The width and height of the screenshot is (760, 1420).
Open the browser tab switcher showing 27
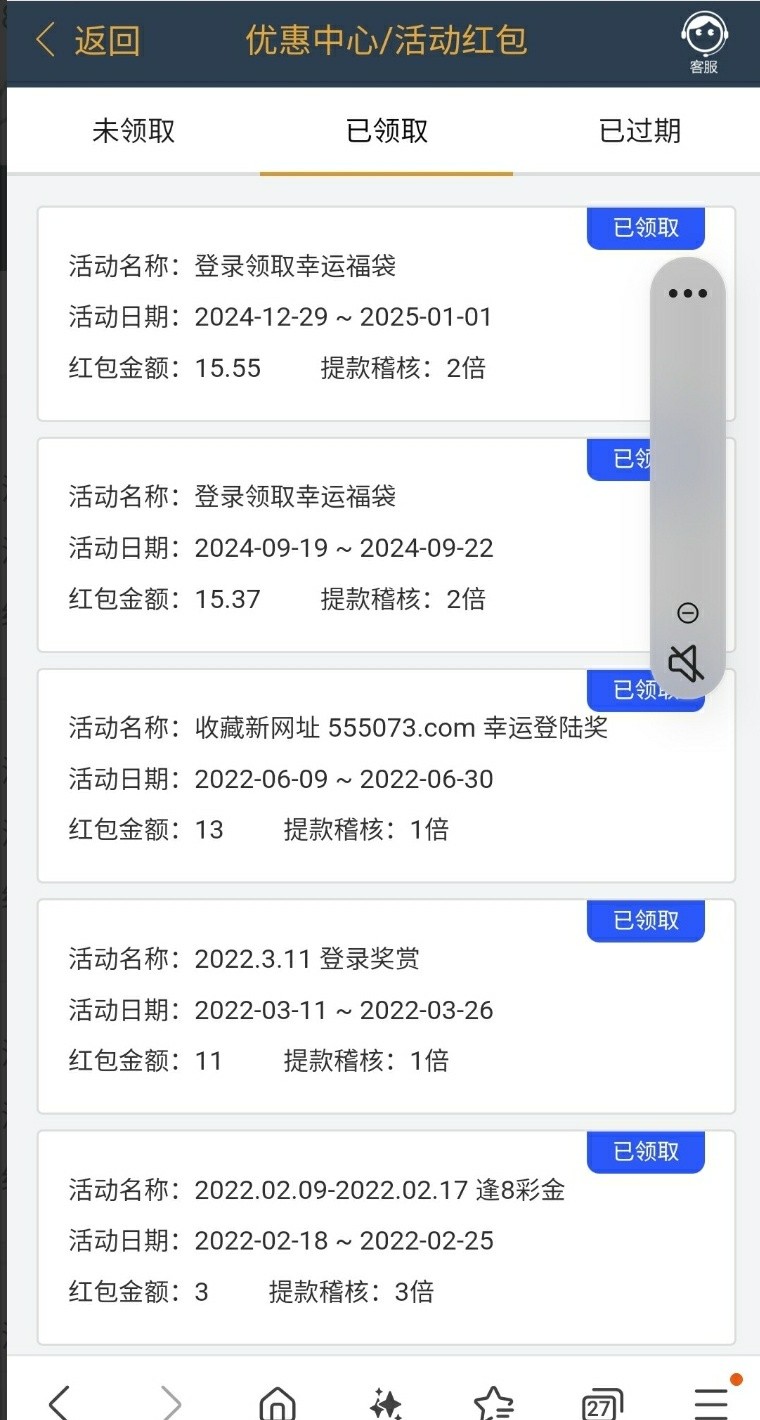[601, 1404]
